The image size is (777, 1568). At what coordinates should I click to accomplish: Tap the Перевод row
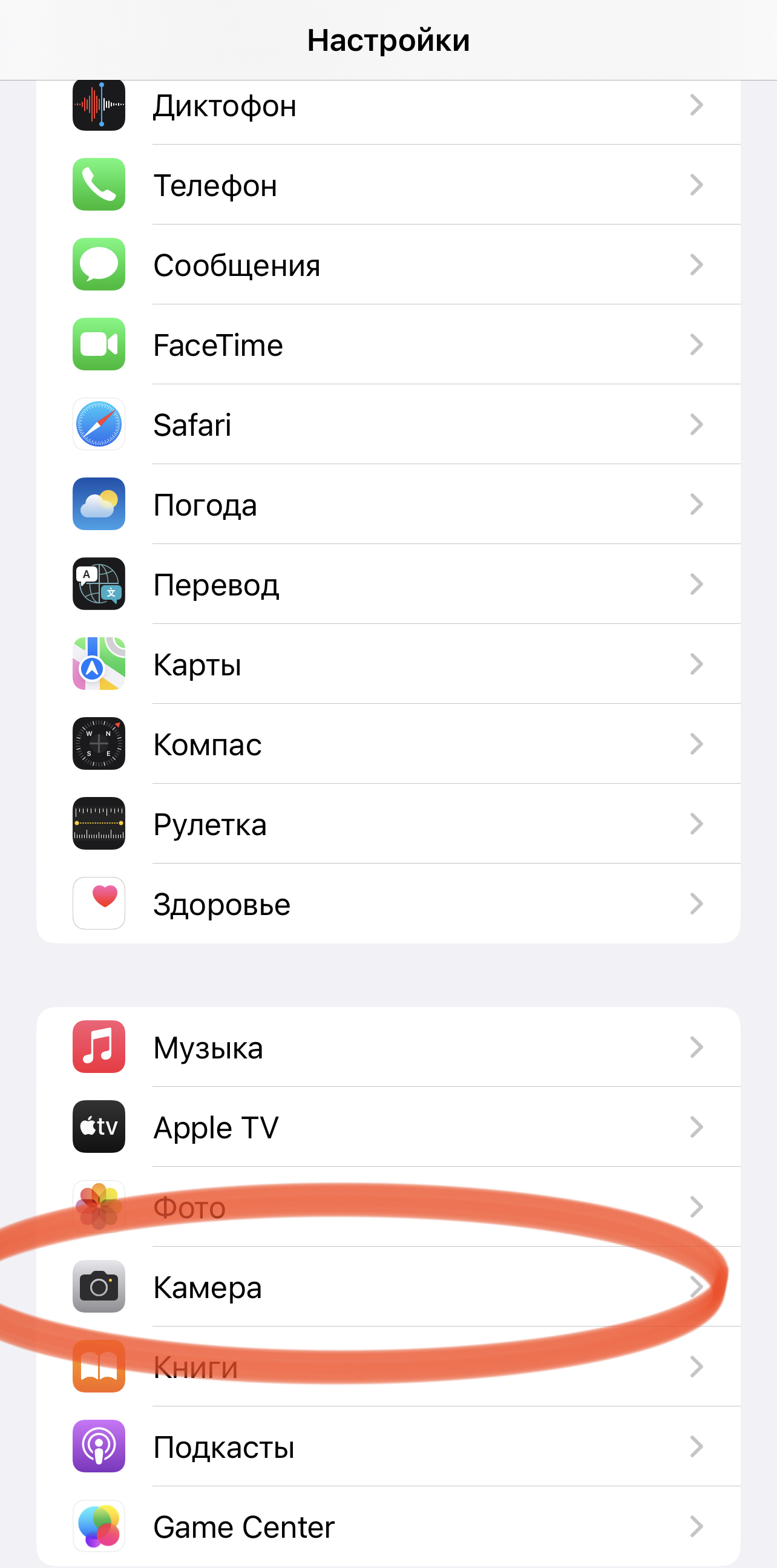click(388, 585)
